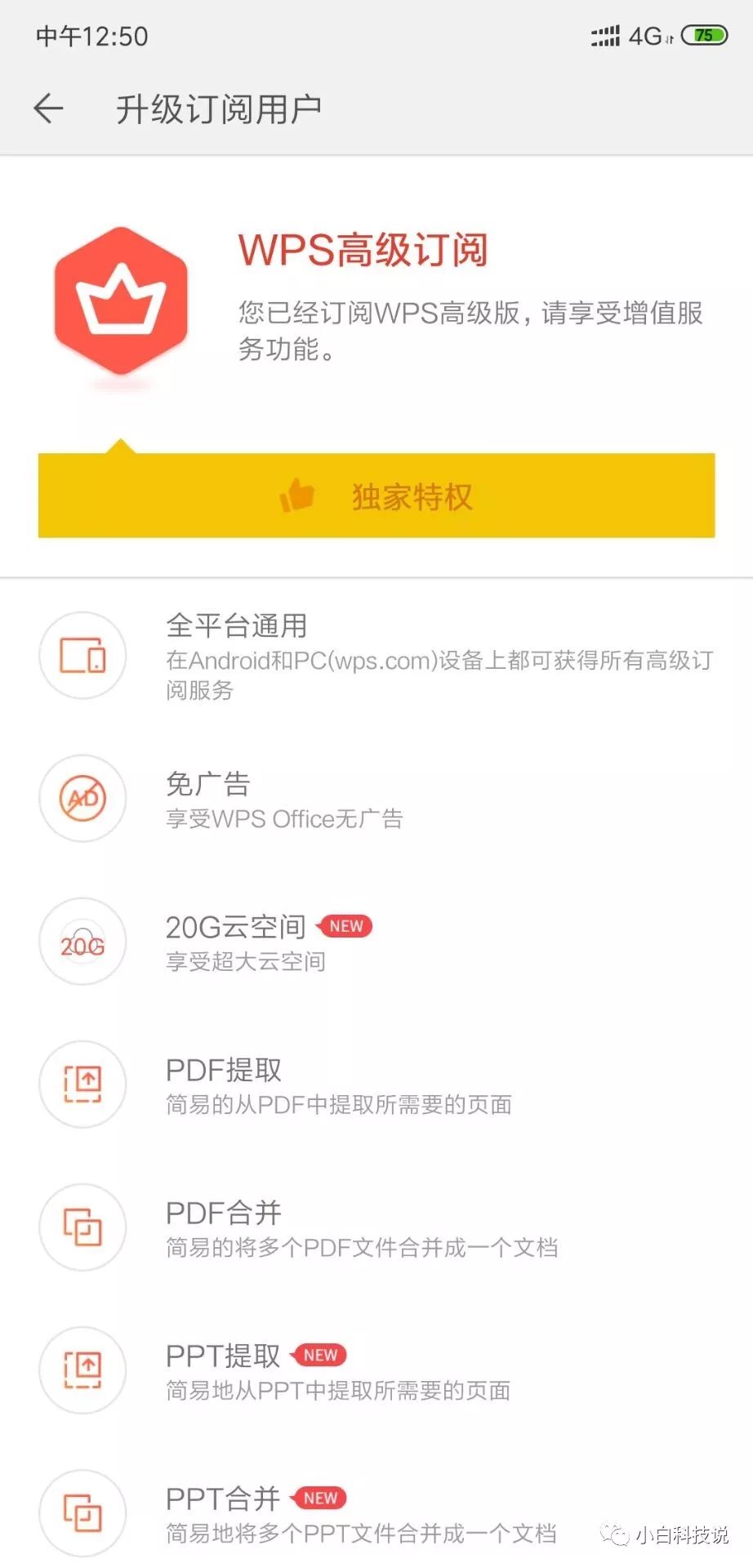The width and height of the screenshot is (753, 1568).
Task: Open the 享受WPS Office无广告 description link
Action: coord(286,818)
